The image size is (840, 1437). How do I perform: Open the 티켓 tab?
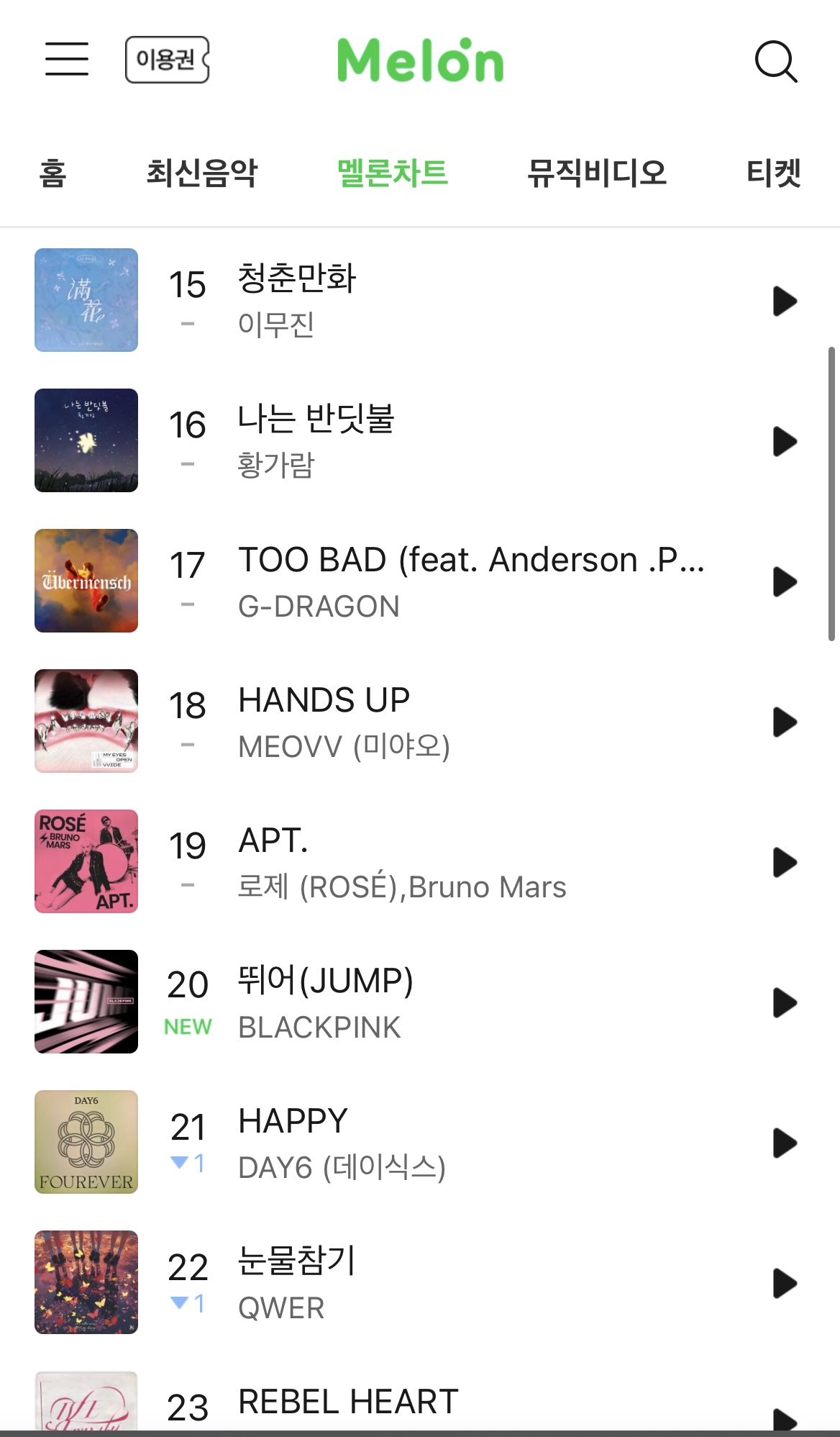773,173
